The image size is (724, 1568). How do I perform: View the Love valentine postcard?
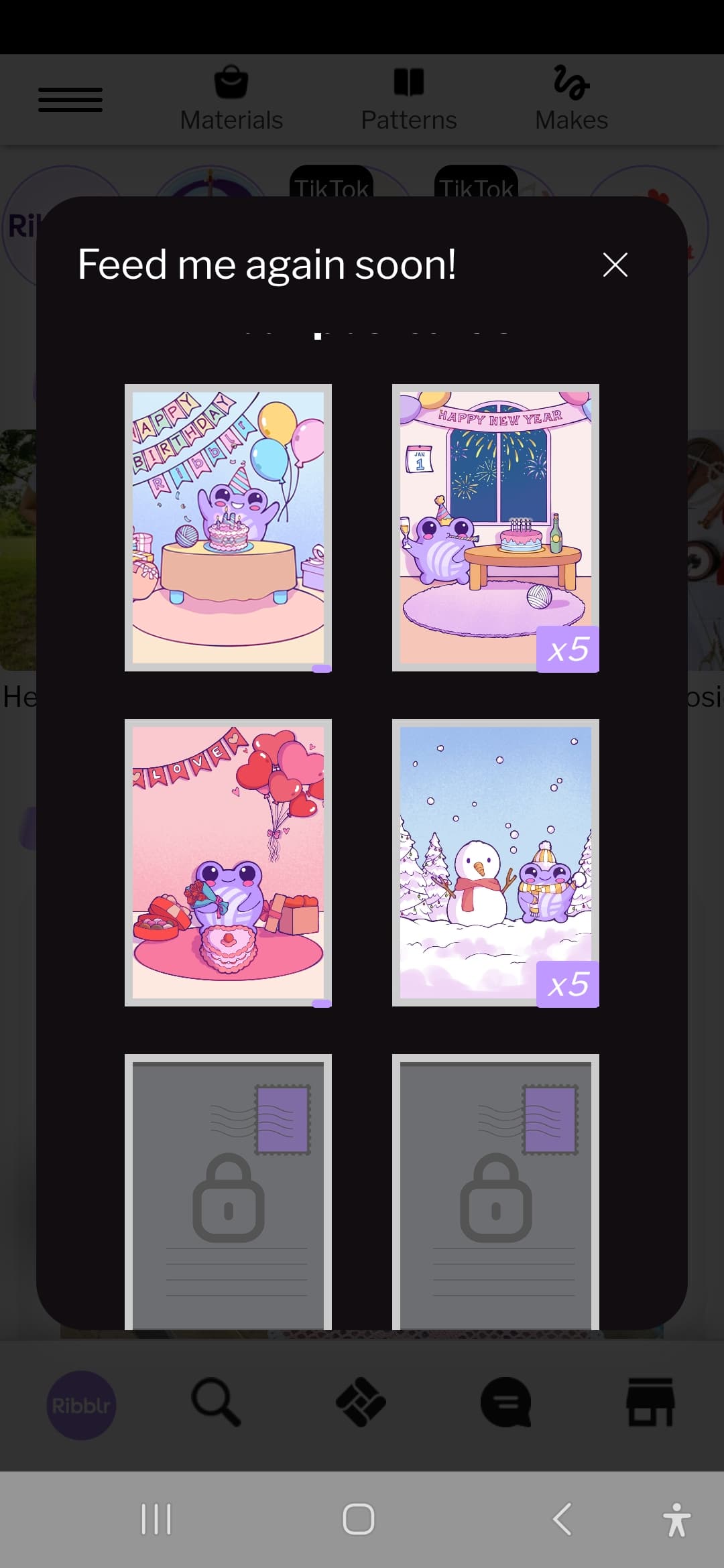click(228, 862)
